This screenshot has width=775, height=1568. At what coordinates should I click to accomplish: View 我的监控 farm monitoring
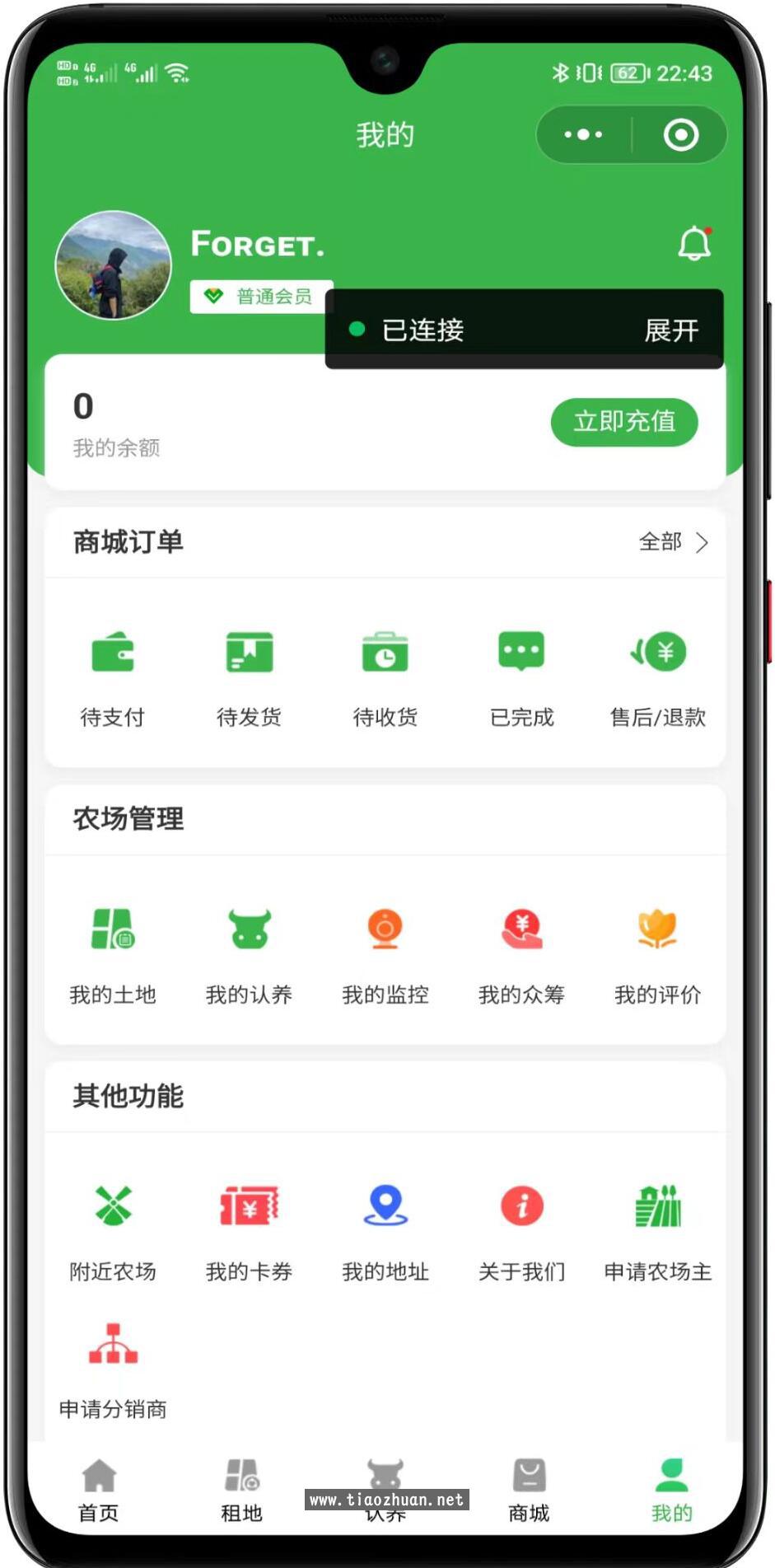385,953
